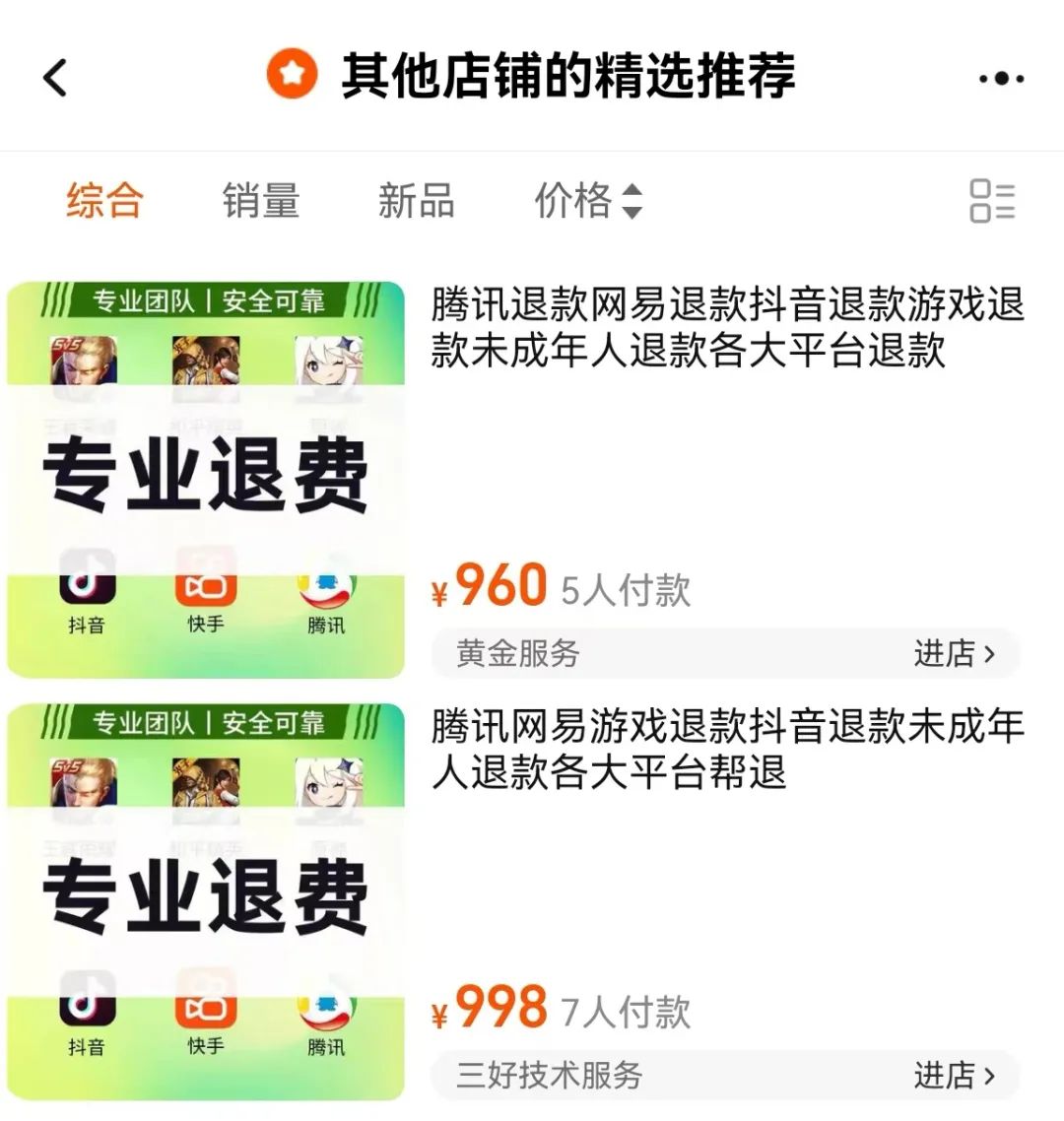Open the three-dot overflow menu

pos(1001,79)
